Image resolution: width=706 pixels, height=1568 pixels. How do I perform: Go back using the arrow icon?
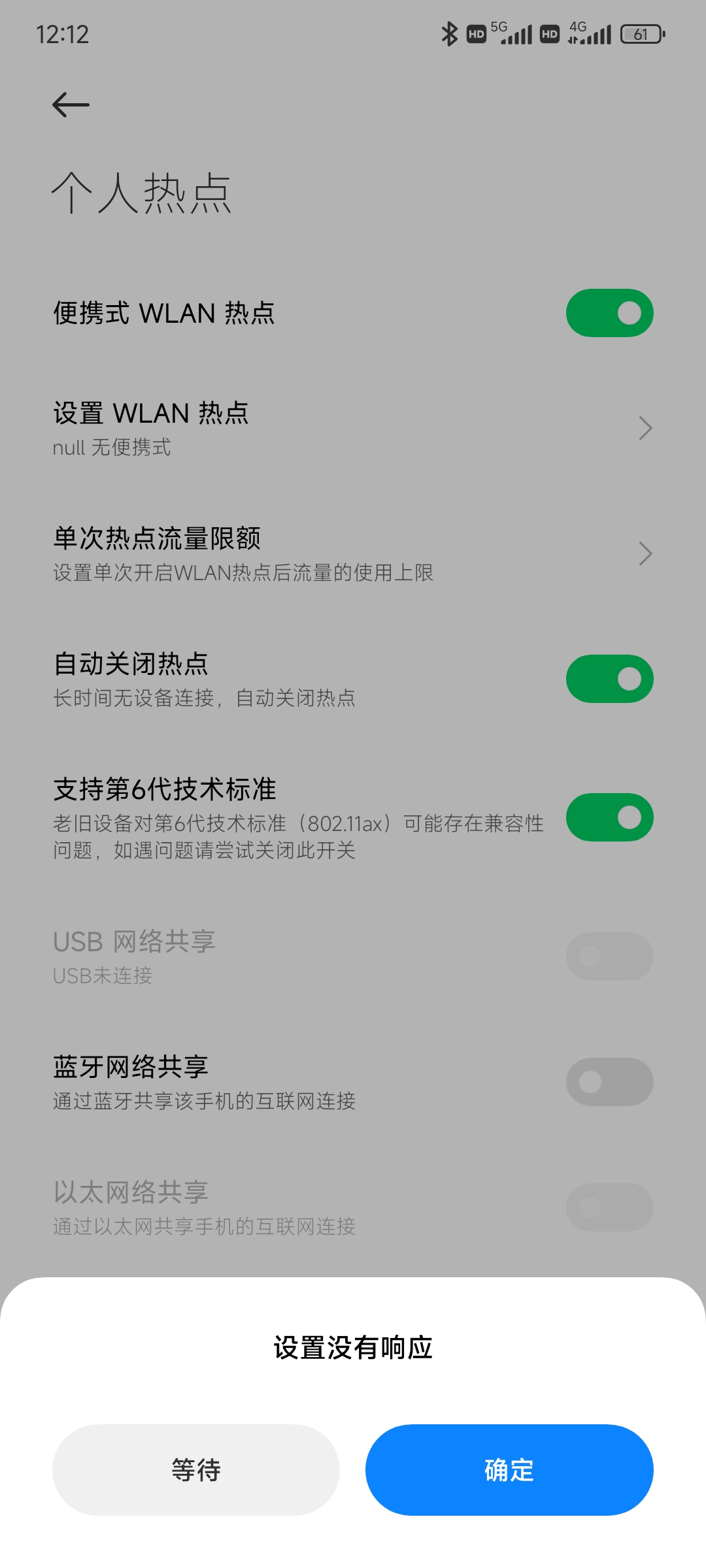click(x=71, y=105)
